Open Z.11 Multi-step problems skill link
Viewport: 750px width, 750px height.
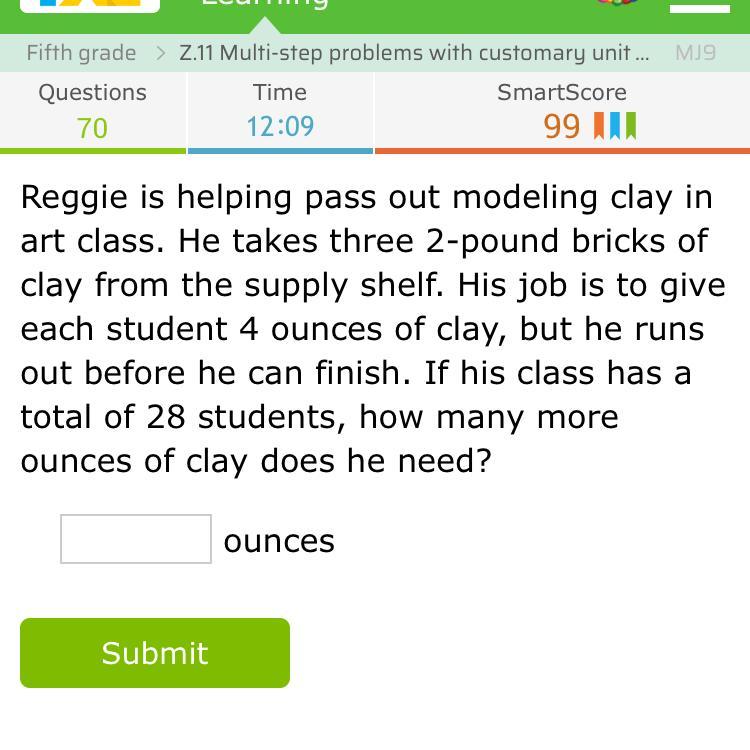pyautogui.click(x=414, y=53)
